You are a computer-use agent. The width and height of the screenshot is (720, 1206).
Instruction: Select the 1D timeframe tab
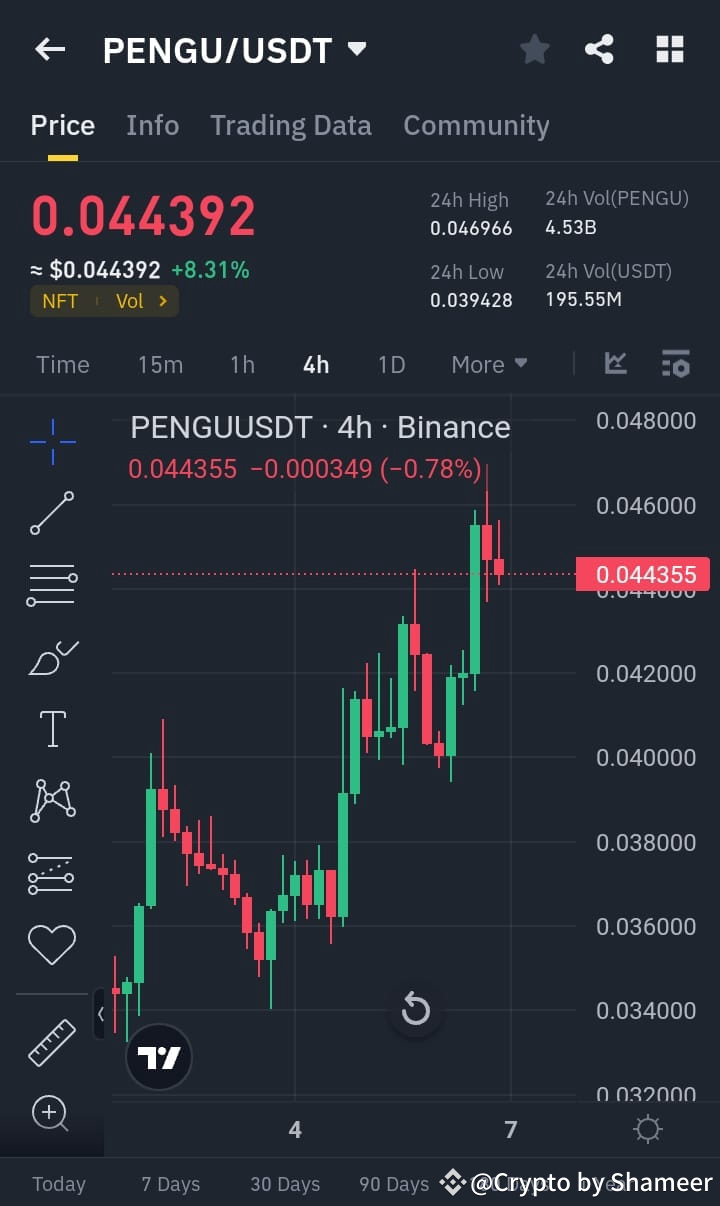tap(391, 364)
